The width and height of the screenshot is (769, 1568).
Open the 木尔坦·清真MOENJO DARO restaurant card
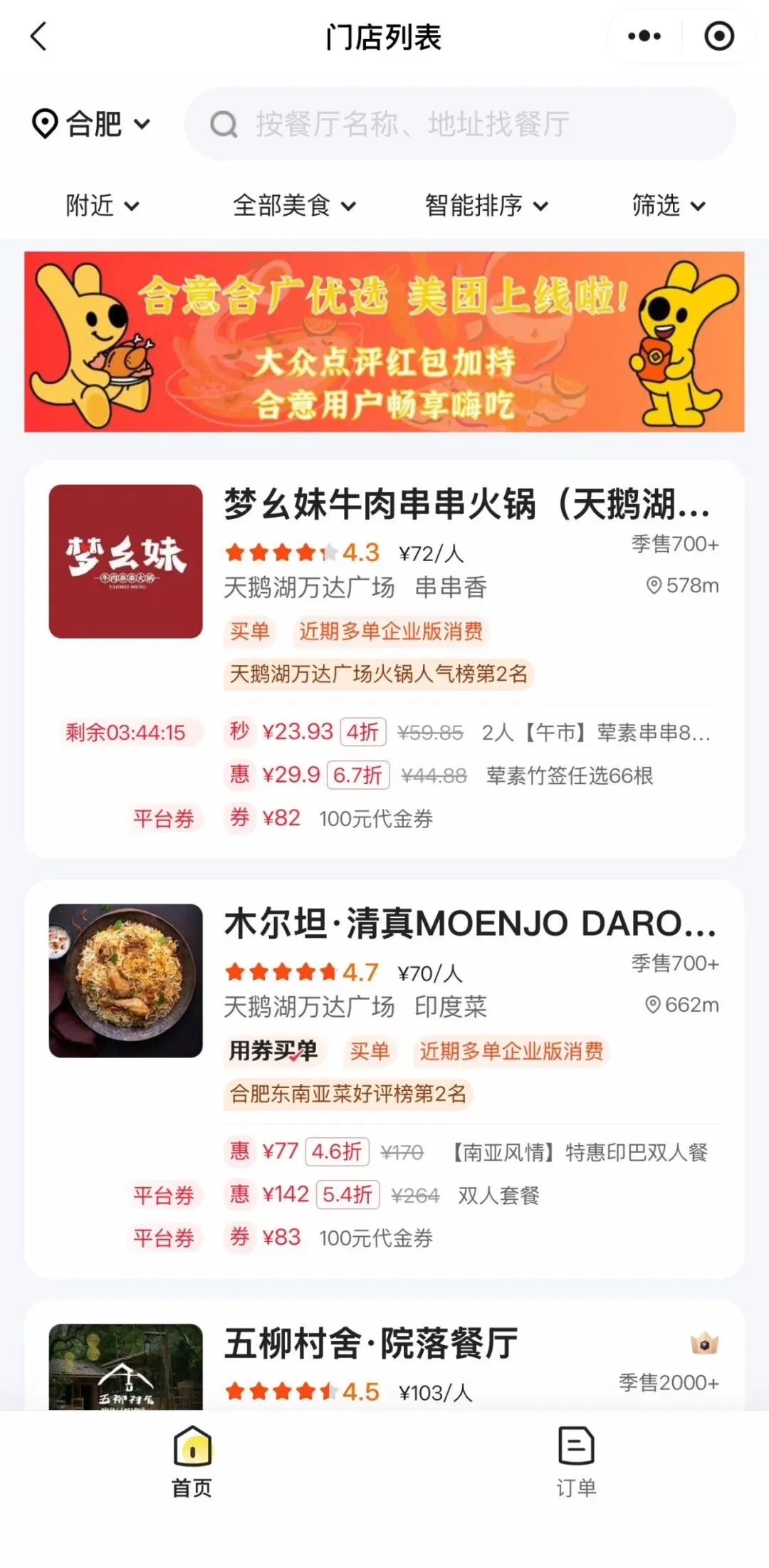pyautogui.click(x=470, y=924)
